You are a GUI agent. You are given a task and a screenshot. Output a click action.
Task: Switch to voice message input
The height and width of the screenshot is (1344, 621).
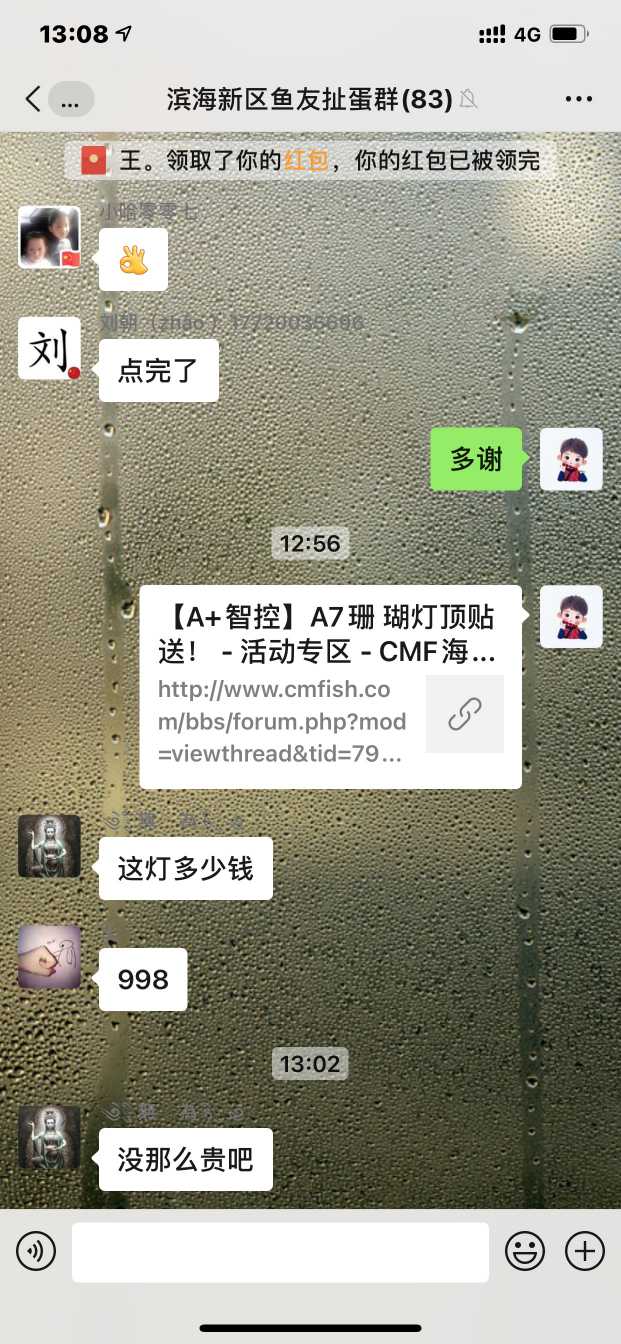36,1251
